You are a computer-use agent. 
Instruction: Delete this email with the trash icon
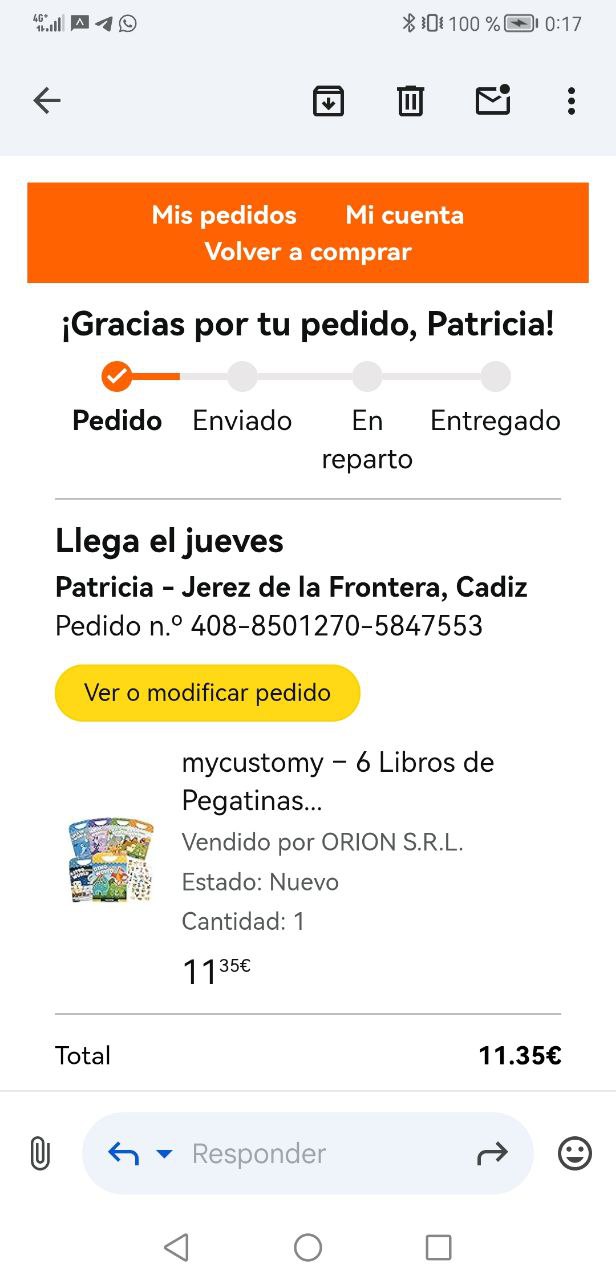point(411,100)
